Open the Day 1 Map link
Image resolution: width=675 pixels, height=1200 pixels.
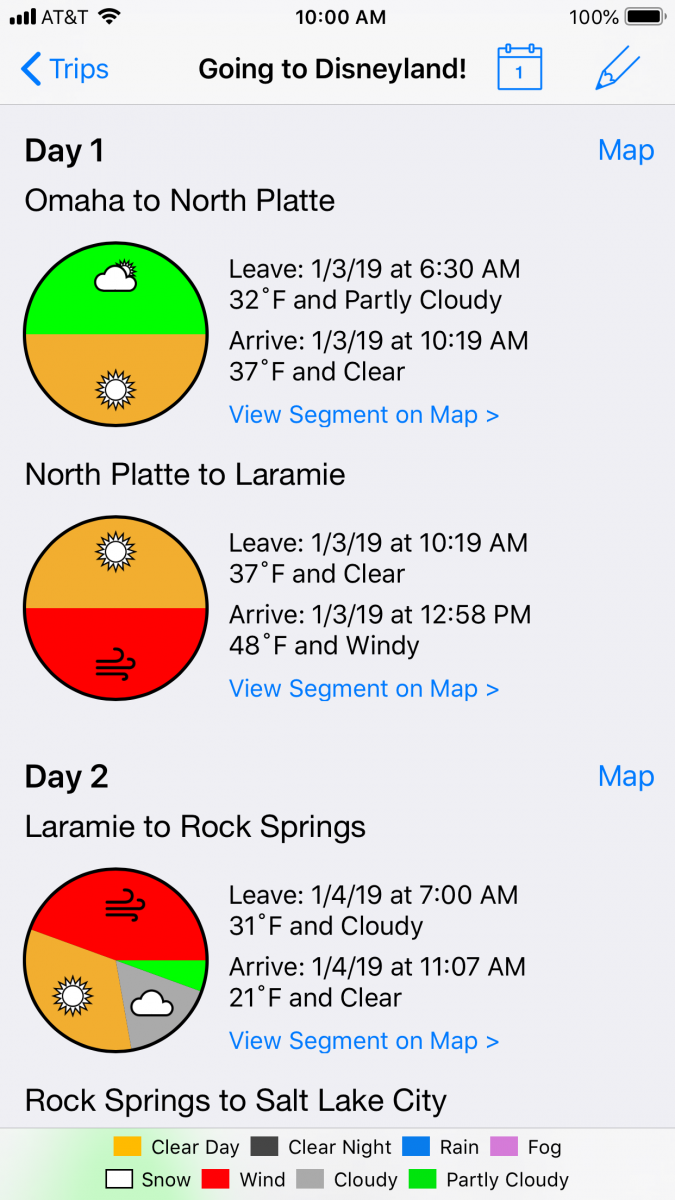click(x=626, y=150)
